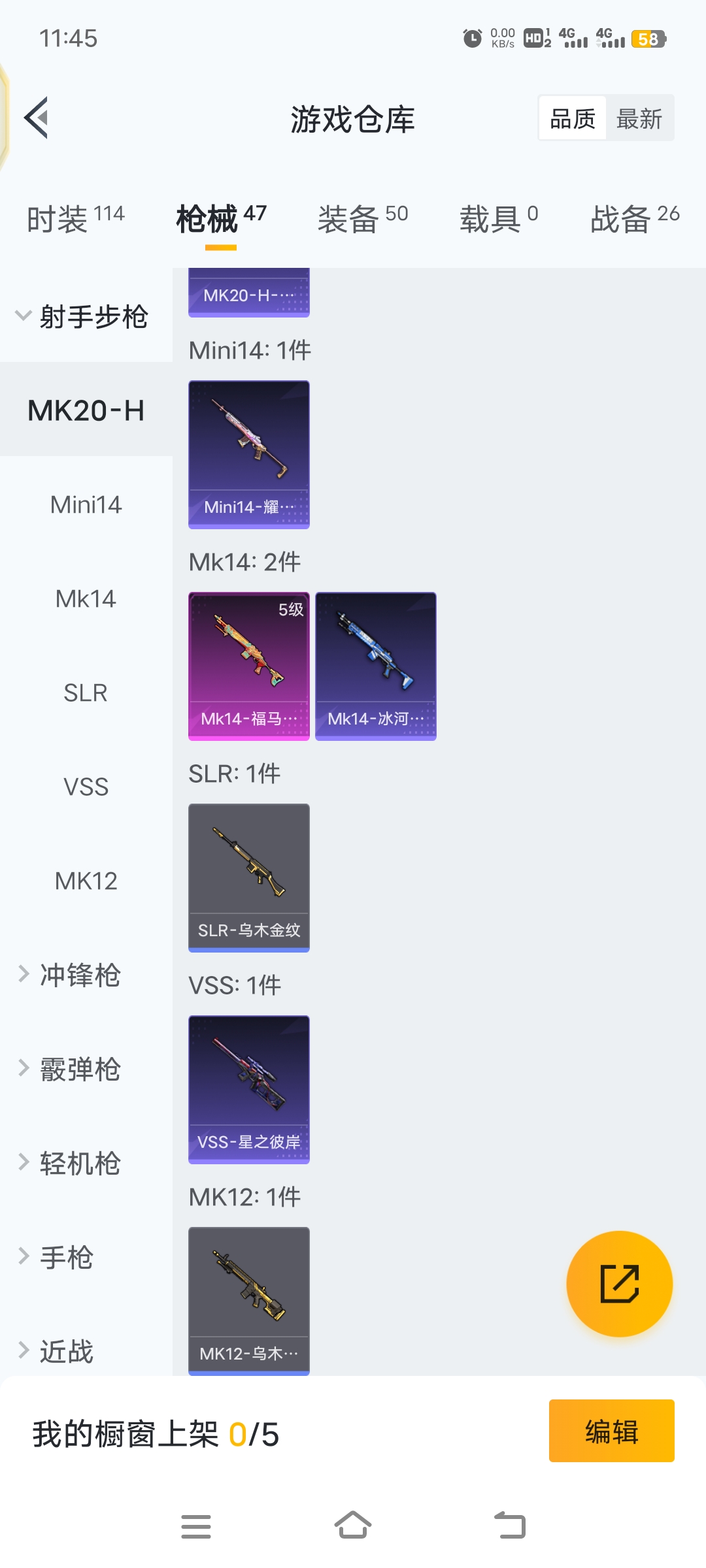Select SLR in the sidebar
This screenshot has width=706, height=1568.
86,693
